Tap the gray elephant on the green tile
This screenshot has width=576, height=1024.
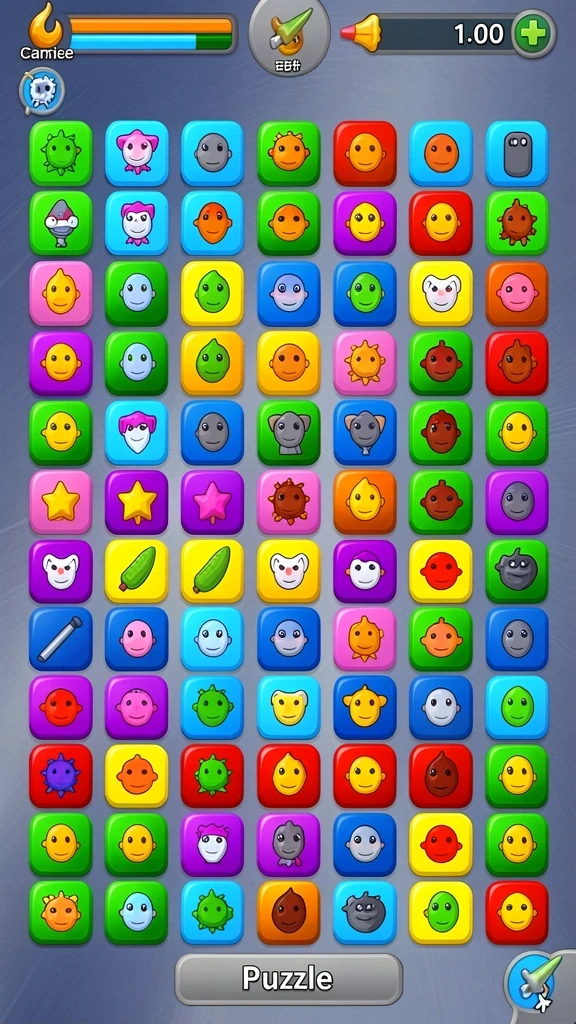pos(289,432)
